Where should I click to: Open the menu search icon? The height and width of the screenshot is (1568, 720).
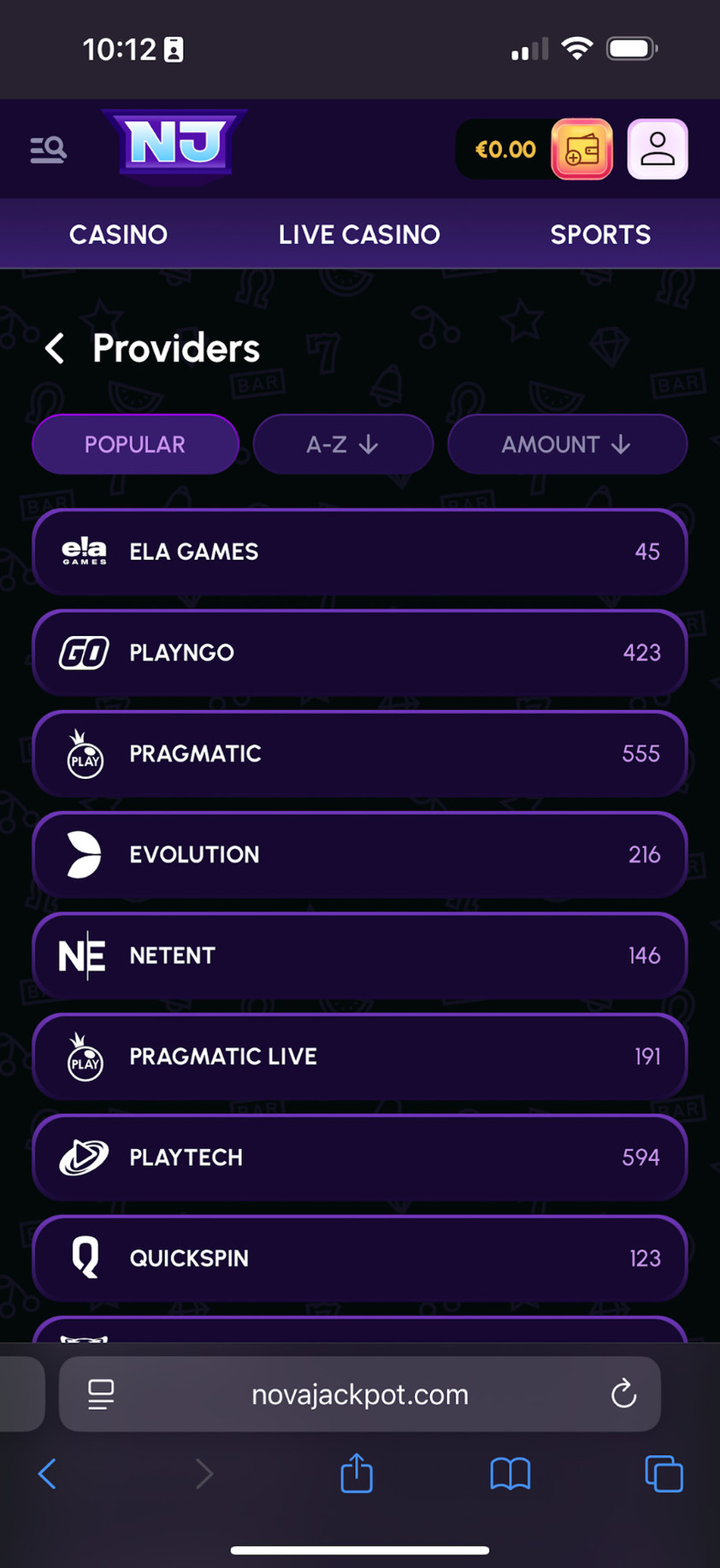tap(48, 150)
